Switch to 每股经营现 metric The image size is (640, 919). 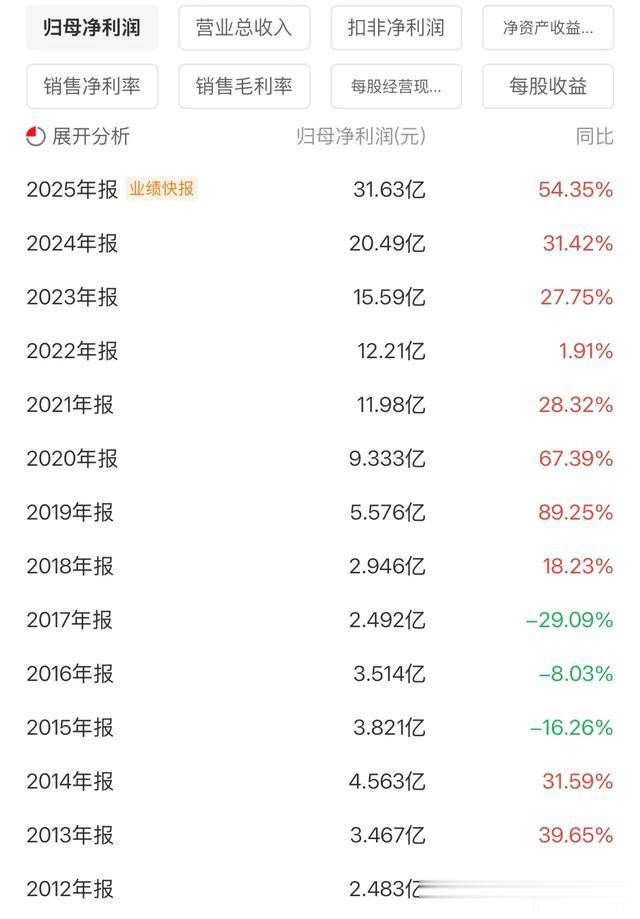[396, 87]
